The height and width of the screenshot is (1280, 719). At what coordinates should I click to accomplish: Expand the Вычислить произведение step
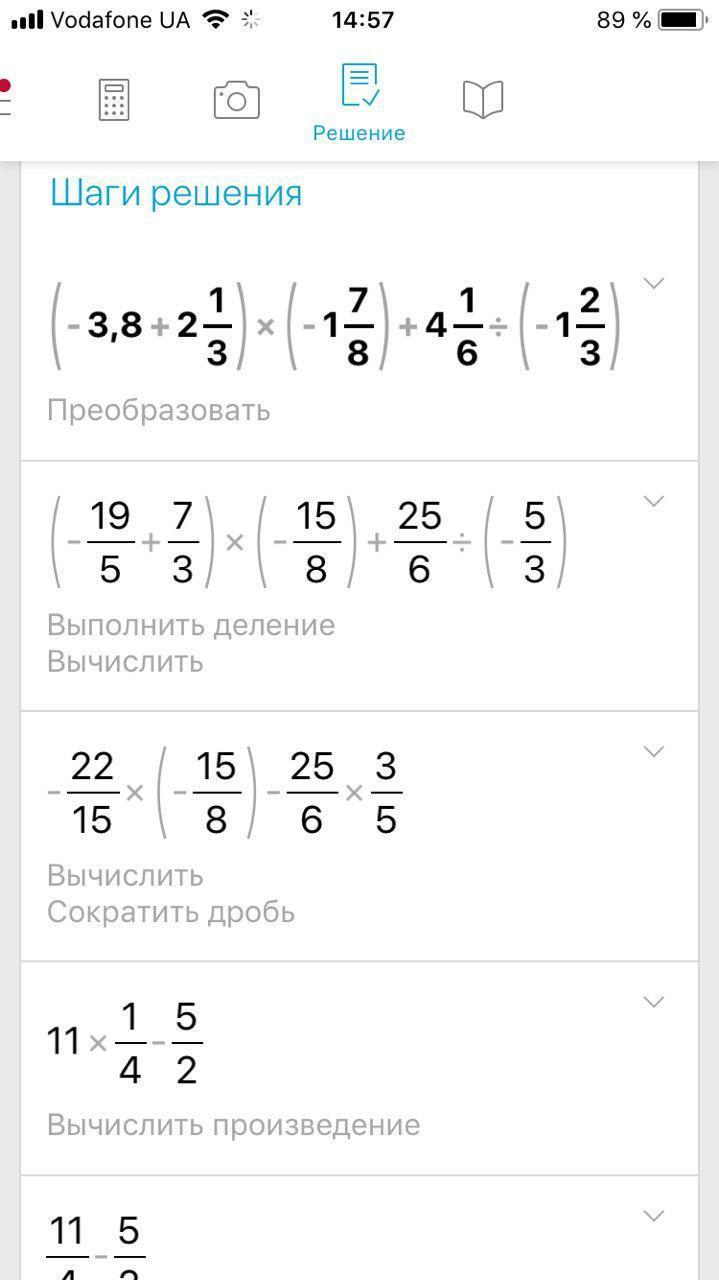coord(654,1002)
